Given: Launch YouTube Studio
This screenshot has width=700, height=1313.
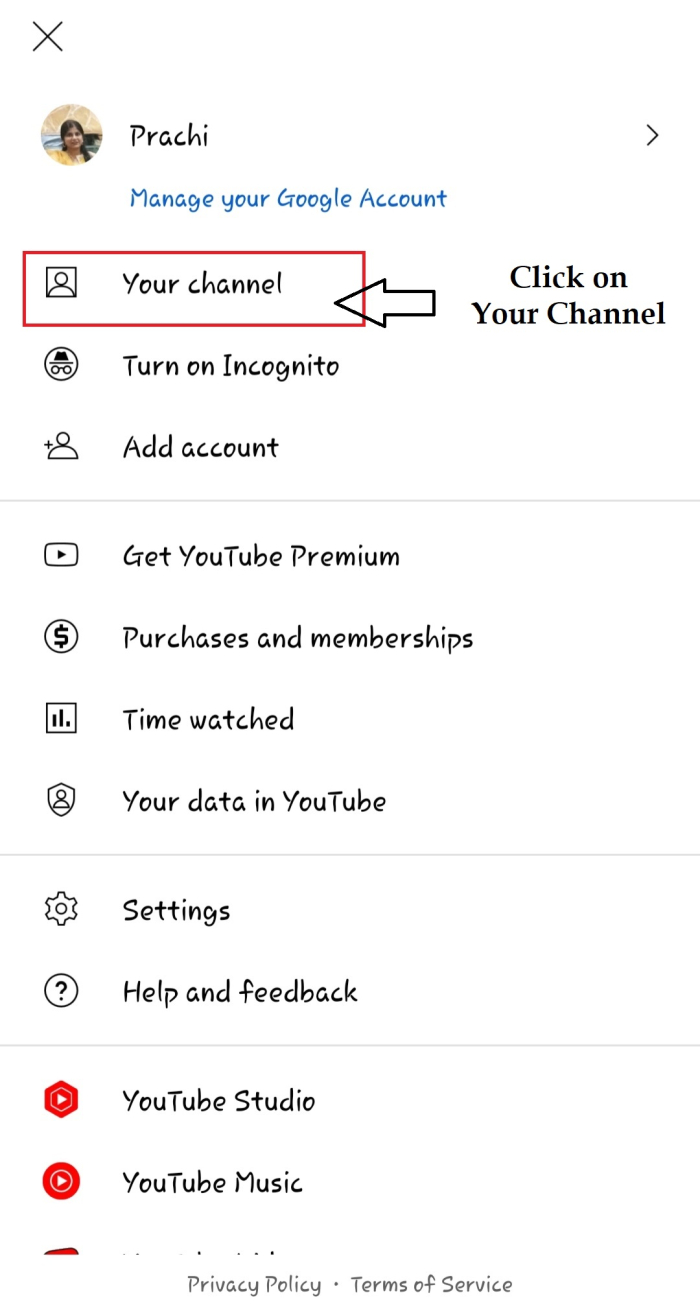Looking at the screenshot, I should 218,1101.
